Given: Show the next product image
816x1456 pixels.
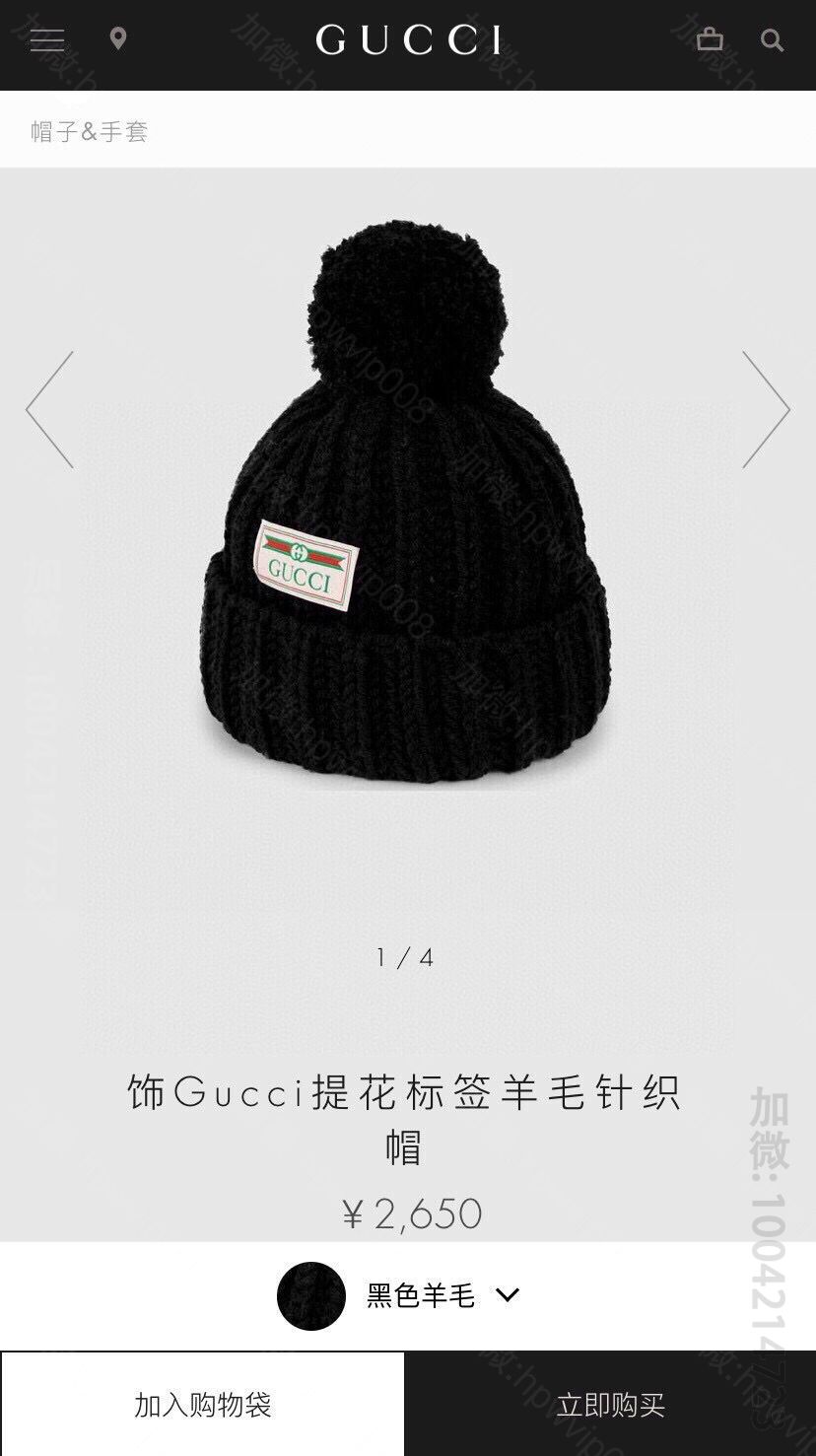Looking at the screenshot, I should [765, 409].
